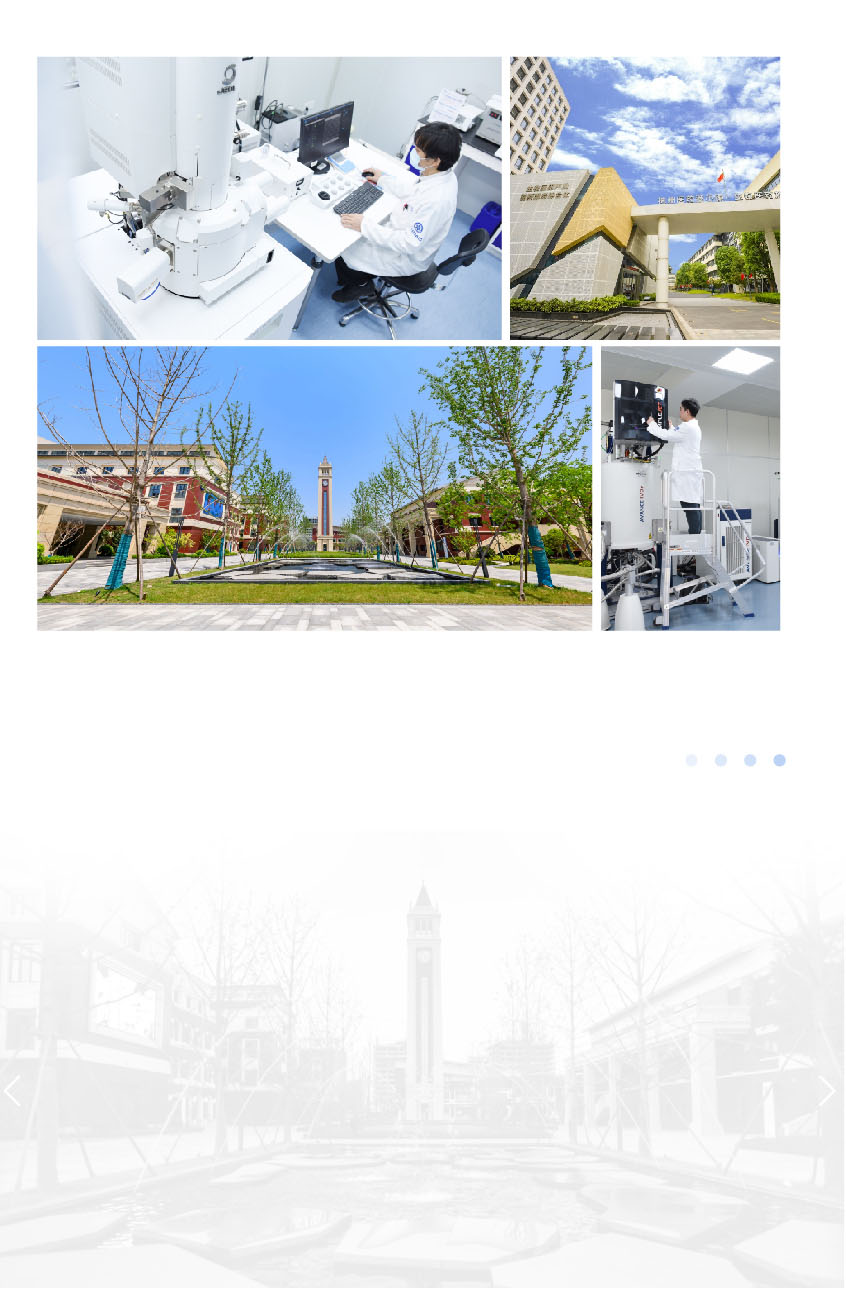
Task: Select the second carousel page dot
Action: (x=720, y=760)
